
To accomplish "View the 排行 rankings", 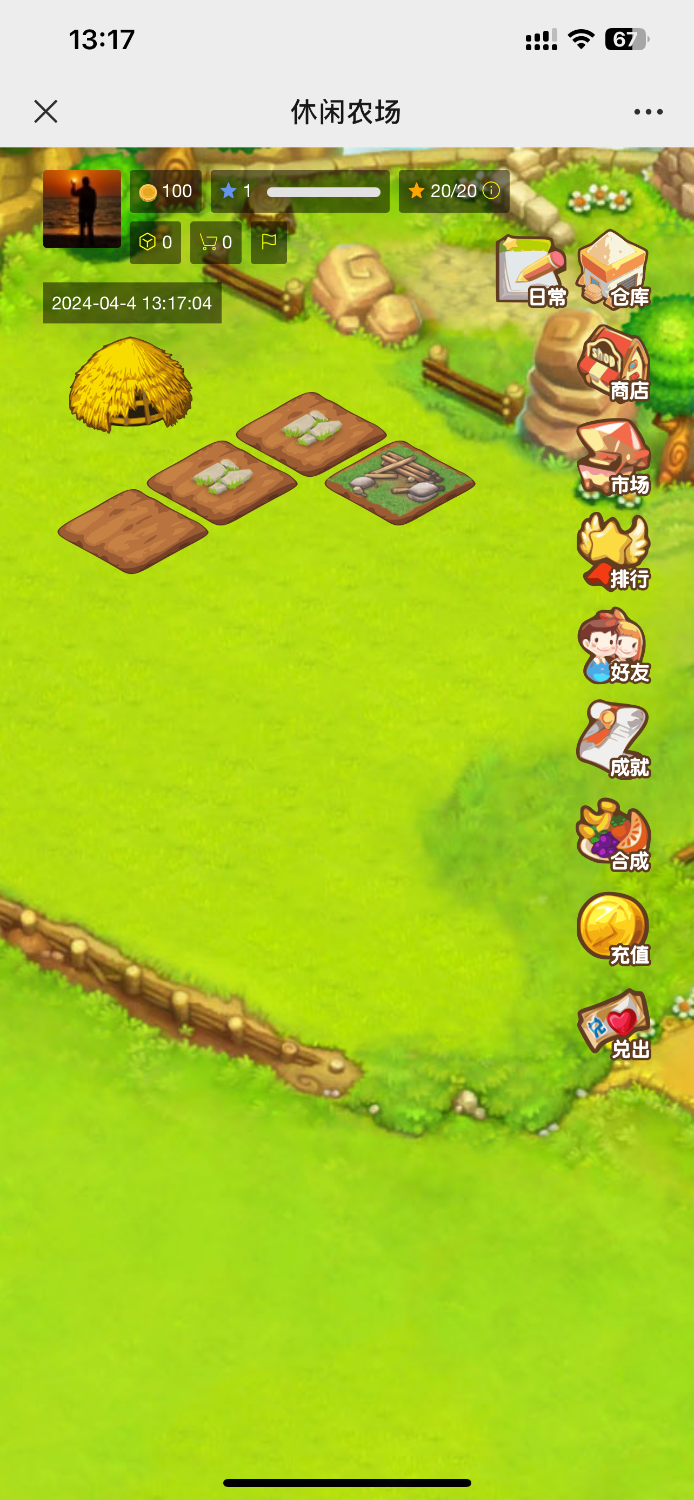I will pos(614,552).
